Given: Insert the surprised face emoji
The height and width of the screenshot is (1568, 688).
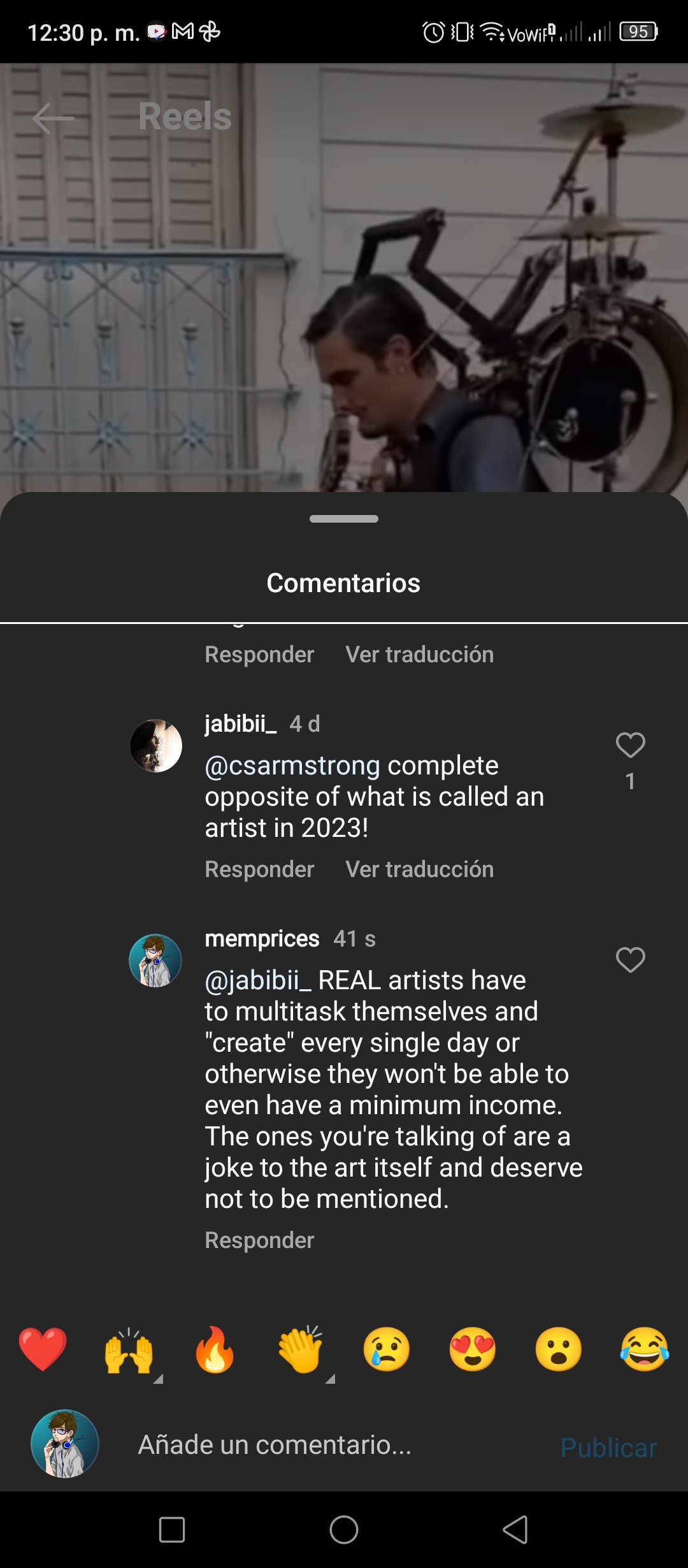Looking at the screenshot, I should click(x=559, y=1349).
